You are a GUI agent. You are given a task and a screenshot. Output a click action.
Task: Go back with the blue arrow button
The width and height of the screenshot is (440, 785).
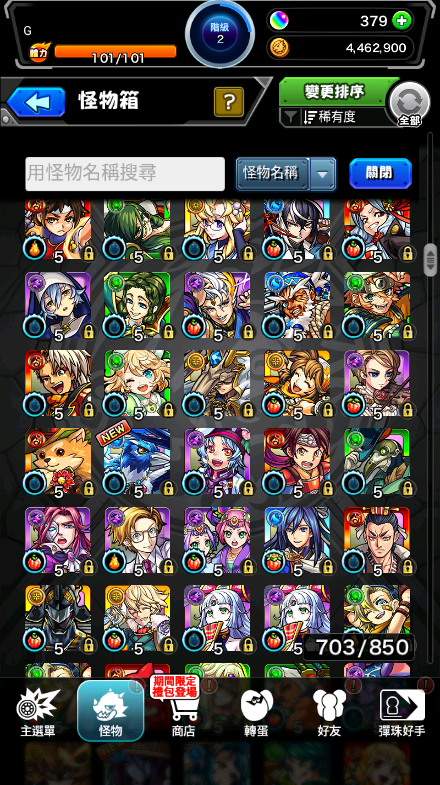(36, 102)
